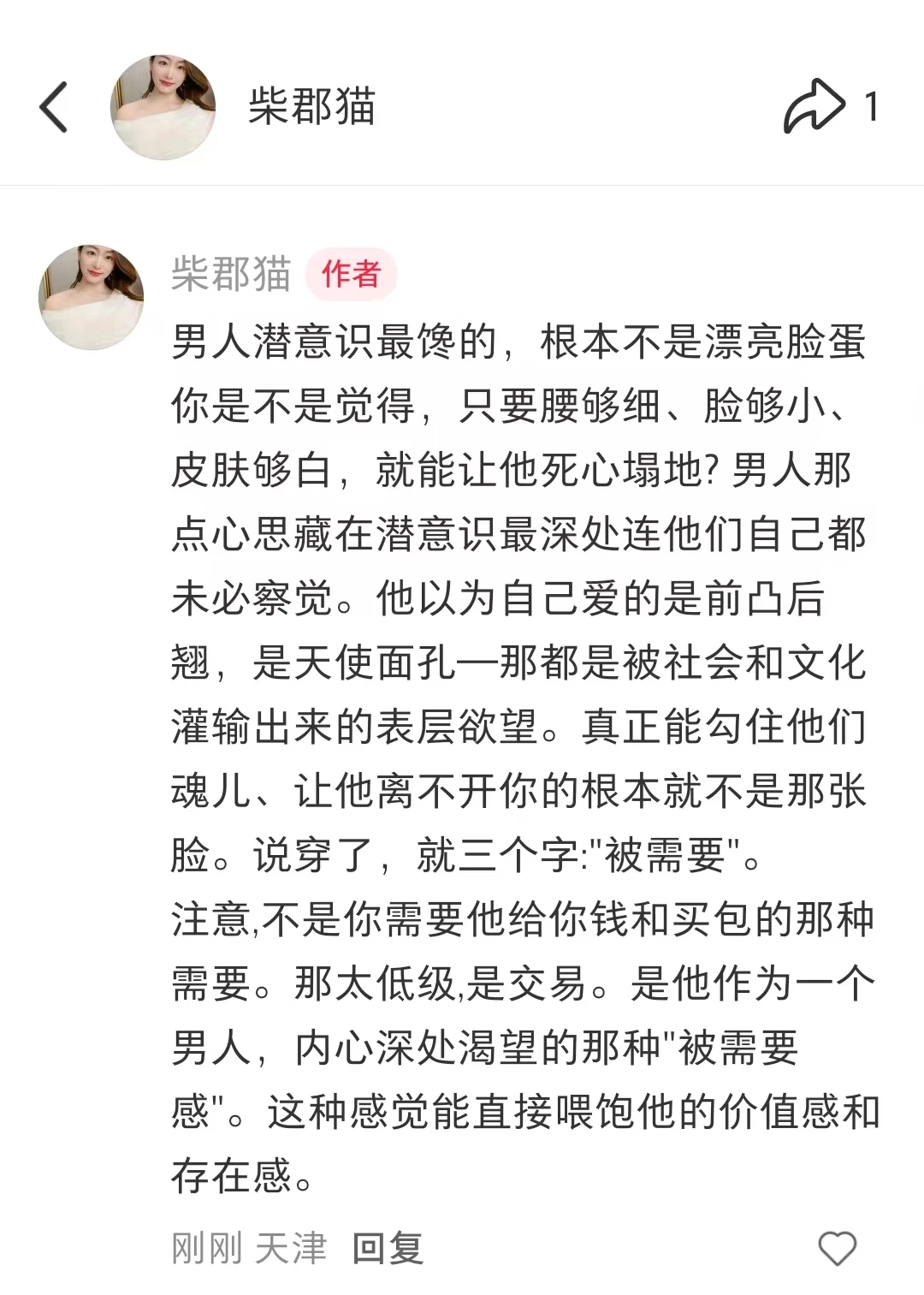Click the 作者 author badge

351,270
